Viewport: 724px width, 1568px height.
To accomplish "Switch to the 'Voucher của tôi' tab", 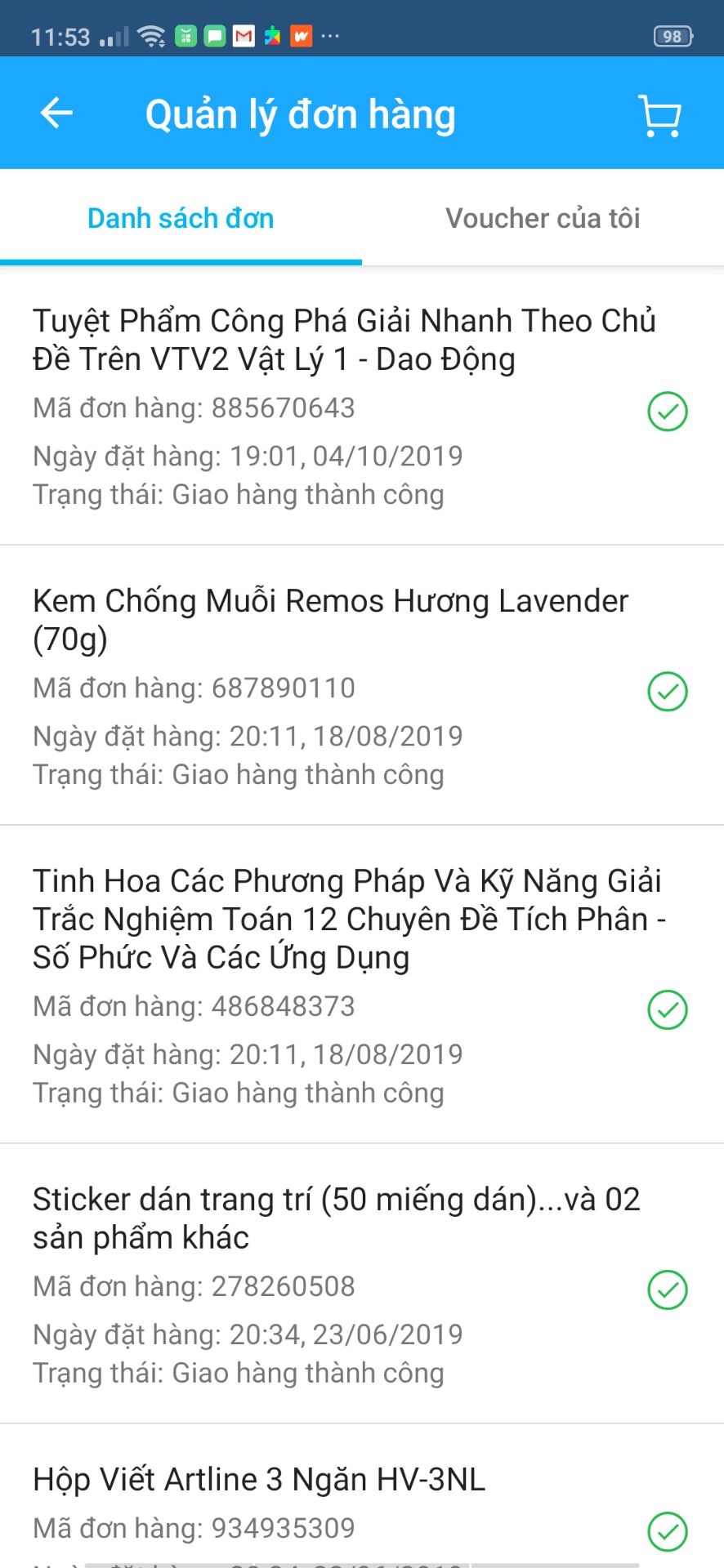I will point(543,217).
